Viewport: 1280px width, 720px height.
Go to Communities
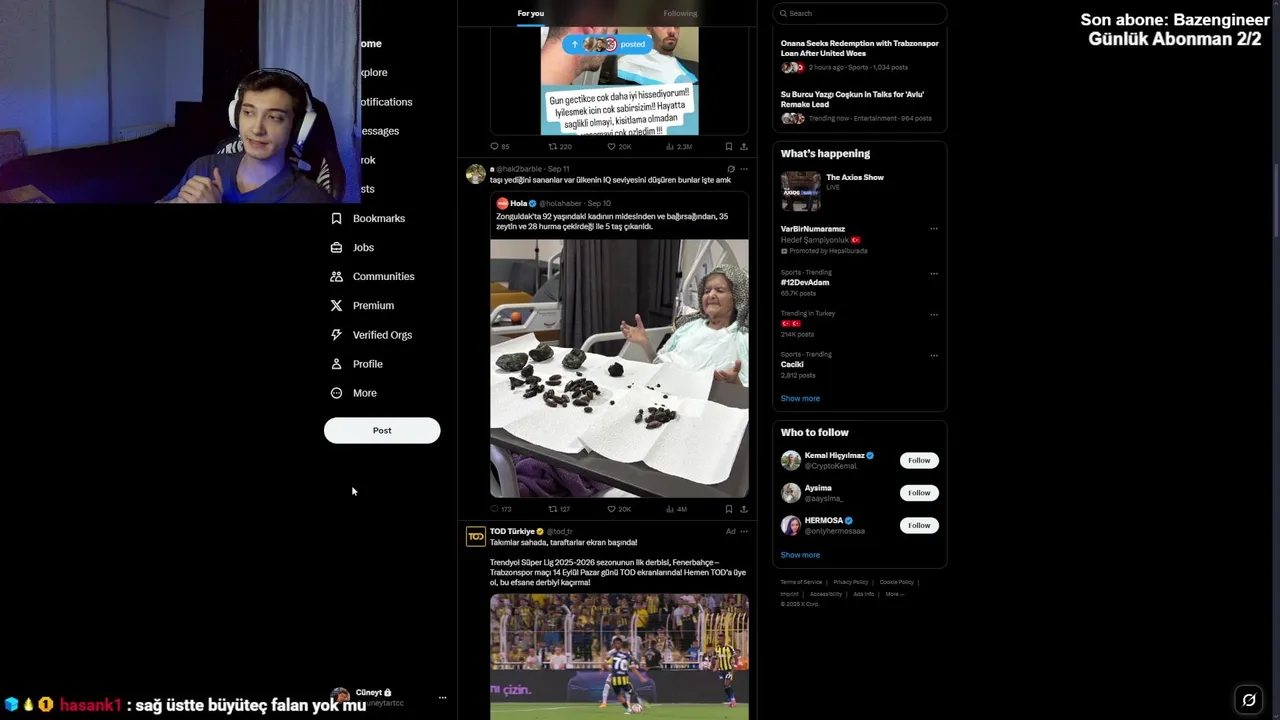(x=383, y=276)
